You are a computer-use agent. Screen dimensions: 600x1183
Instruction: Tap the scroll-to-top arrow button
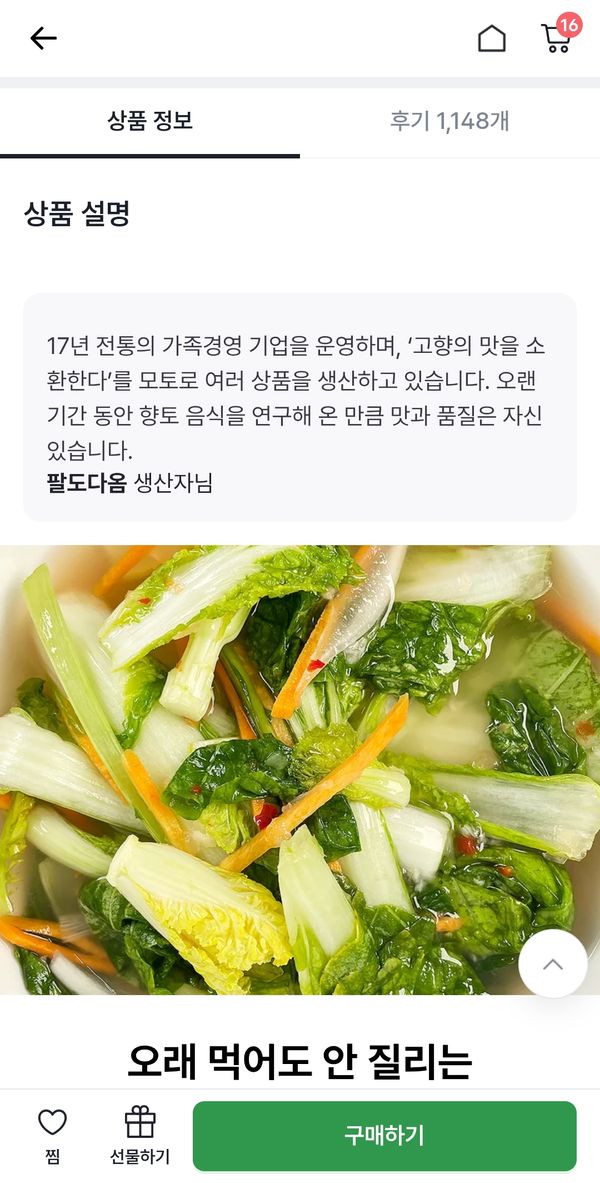point(552,964)
